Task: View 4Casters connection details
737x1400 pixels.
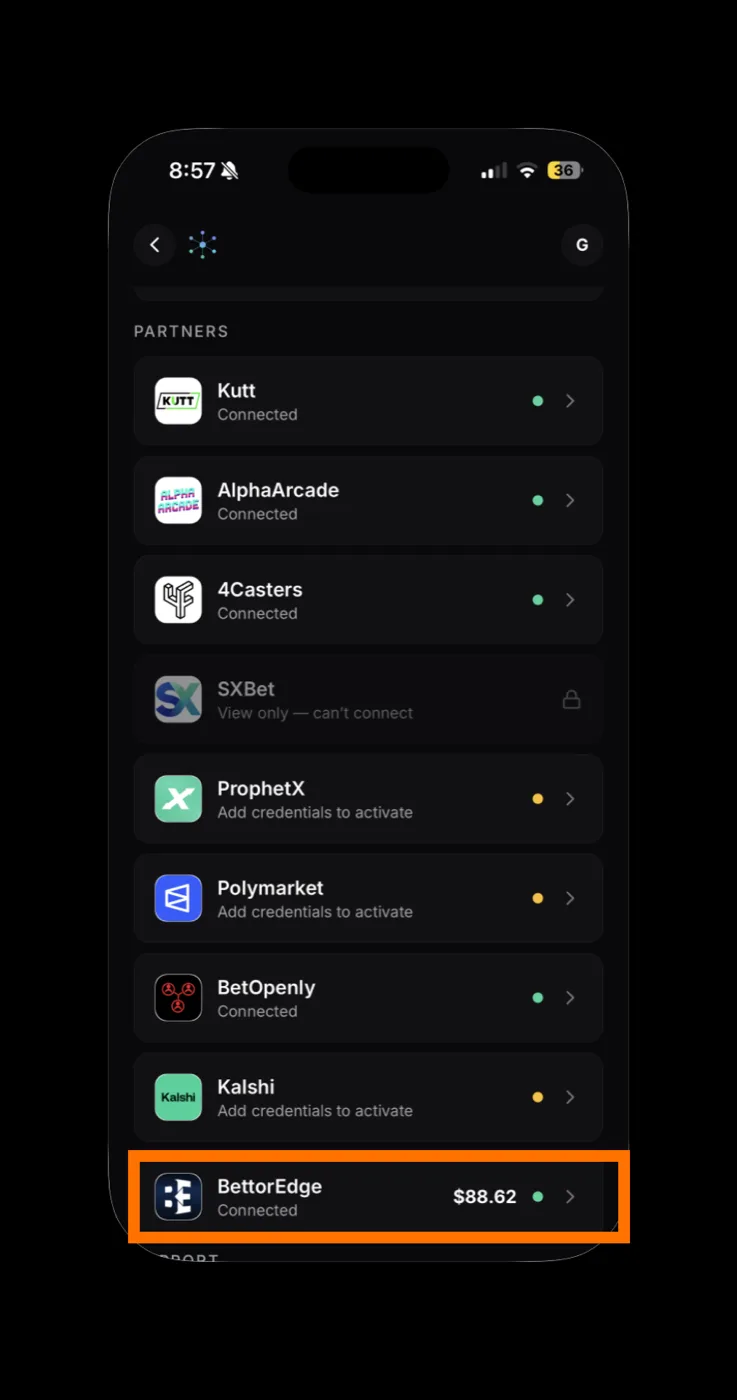Action: point(368,600)
